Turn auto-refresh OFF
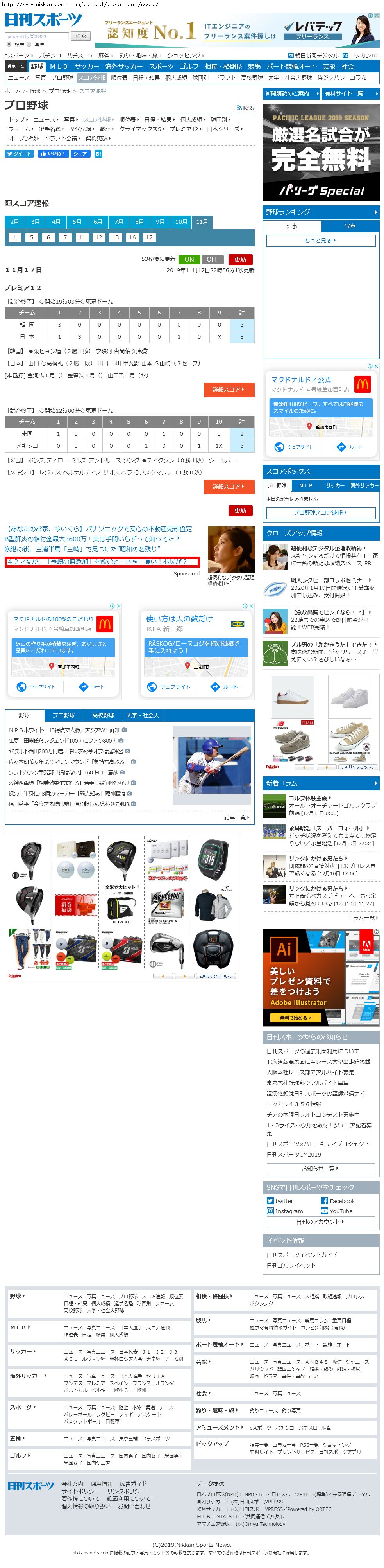This screenshot has width=384, height=1568. click(212, 259)
